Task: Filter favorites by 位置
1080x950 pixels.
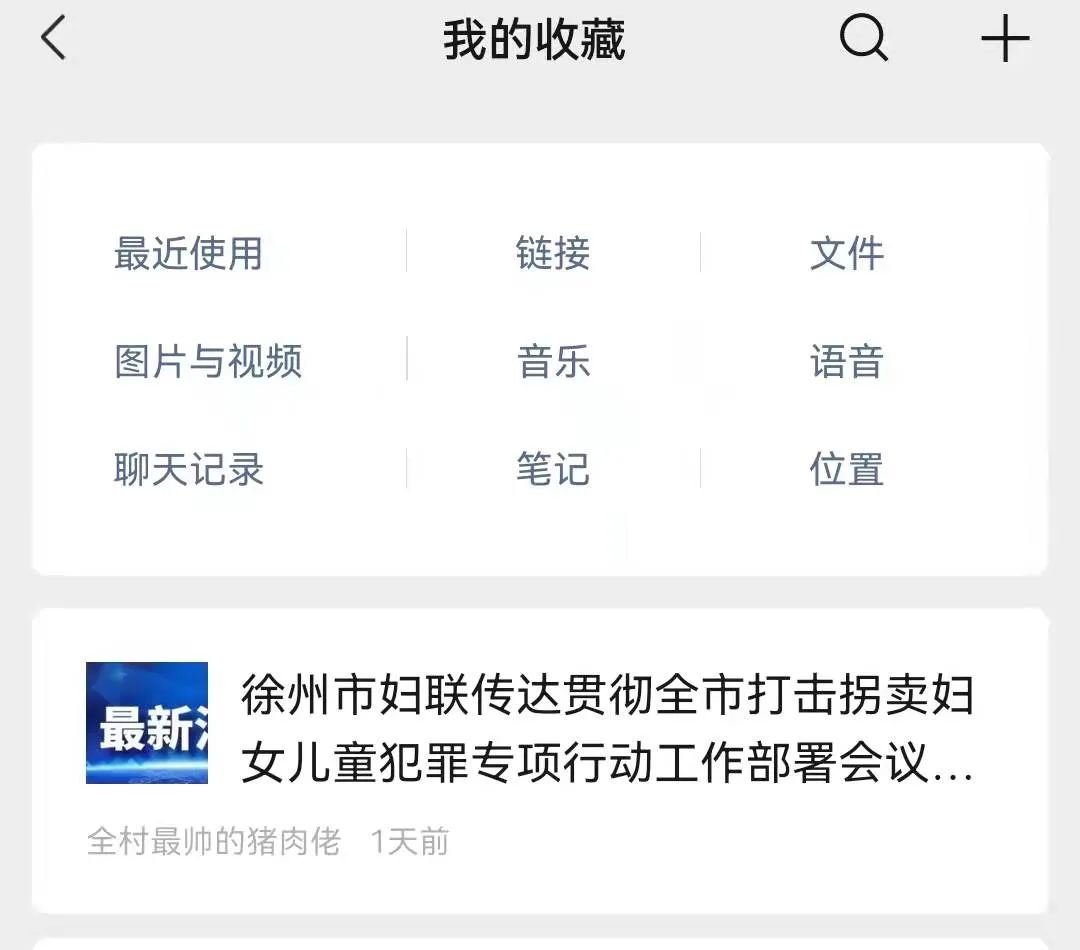Action: 847,469
